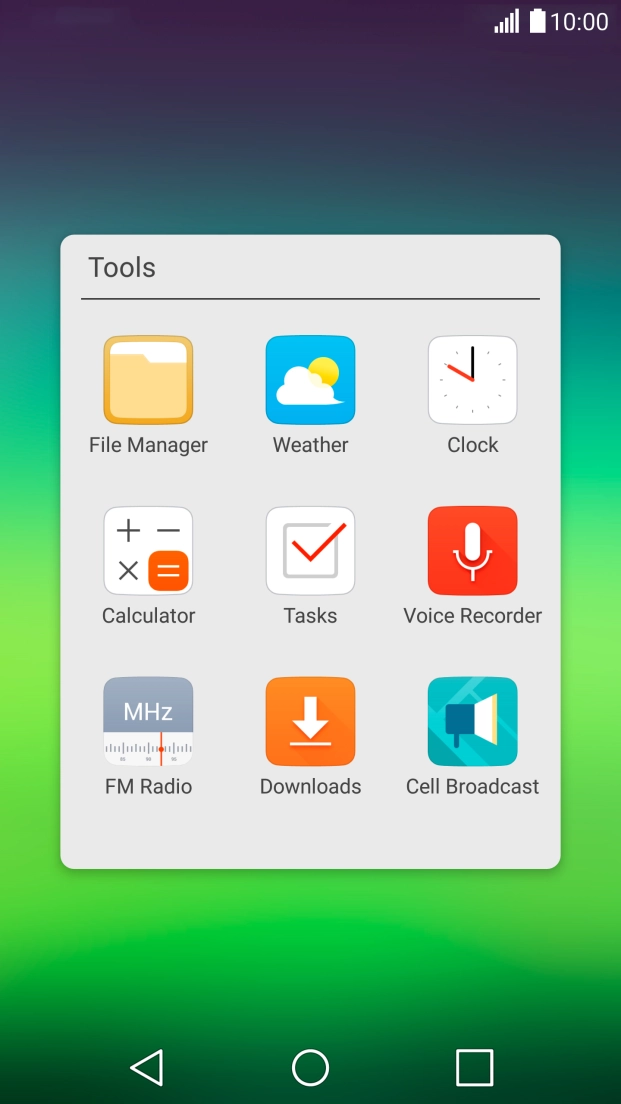Image resolution: width=621 pixels, height=1104 pixels.
Task: Go back using the navigation bar
Action: pyautogui.click(x=147, y=1068)
